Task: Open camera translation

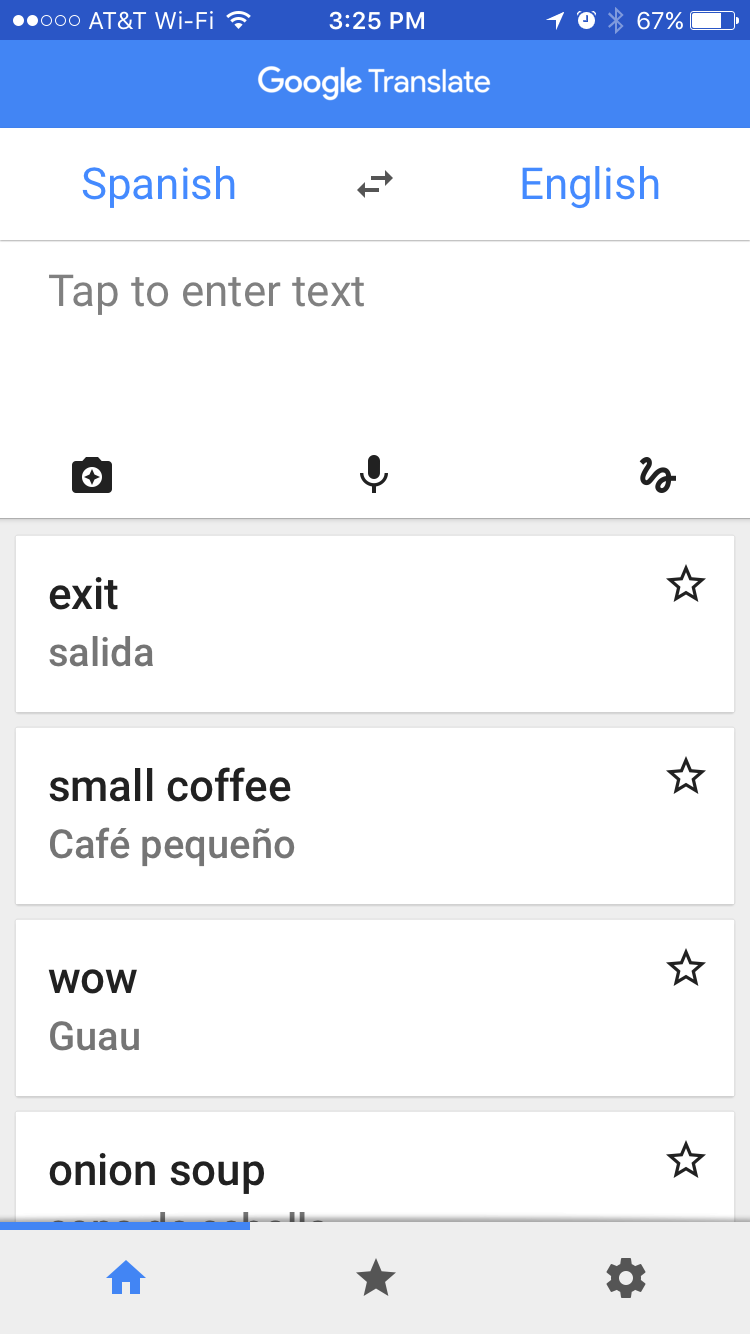Action: click(92, 475)
